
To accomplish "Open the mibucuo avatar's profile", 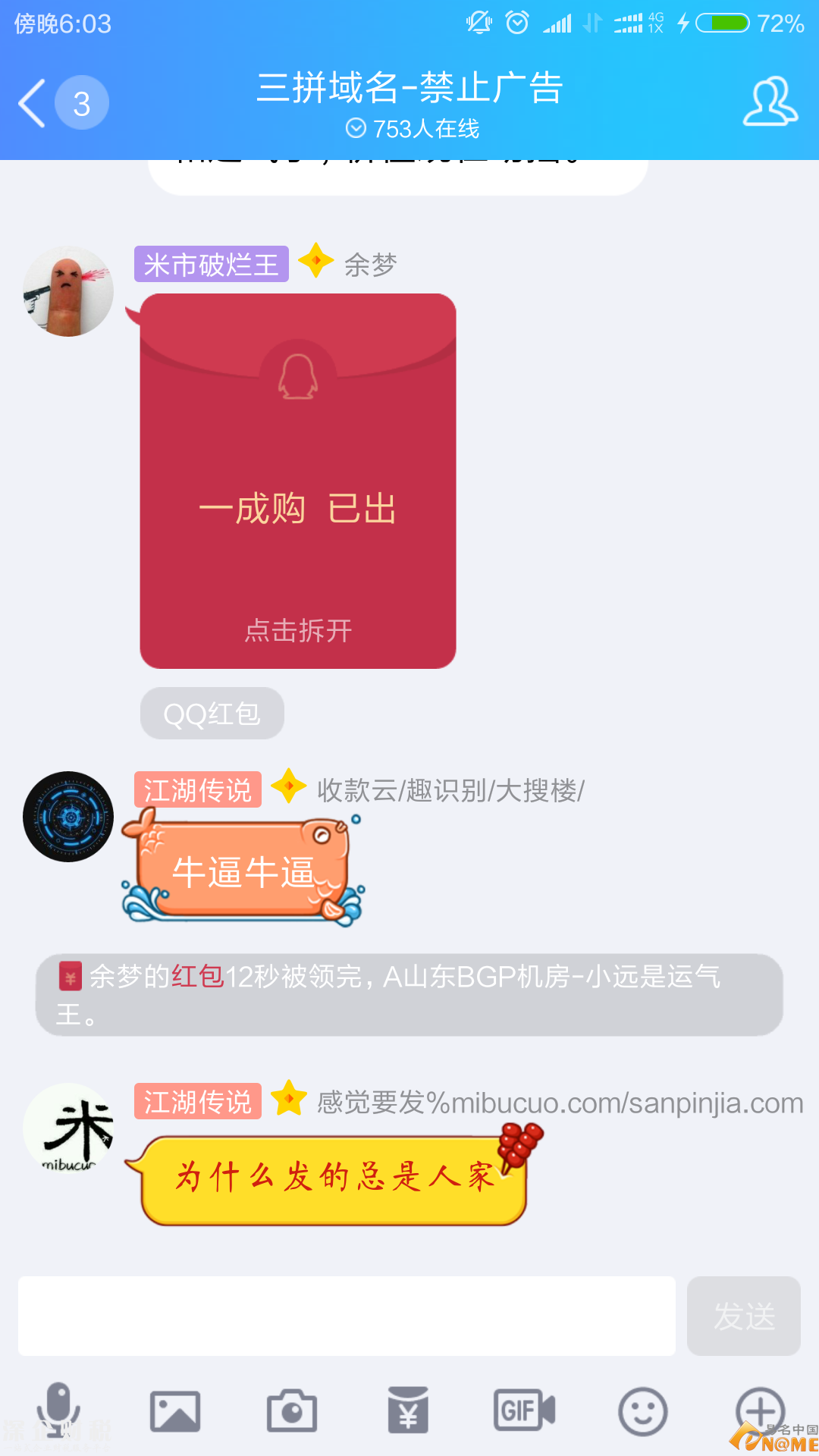I will [x=68, y=1128].
